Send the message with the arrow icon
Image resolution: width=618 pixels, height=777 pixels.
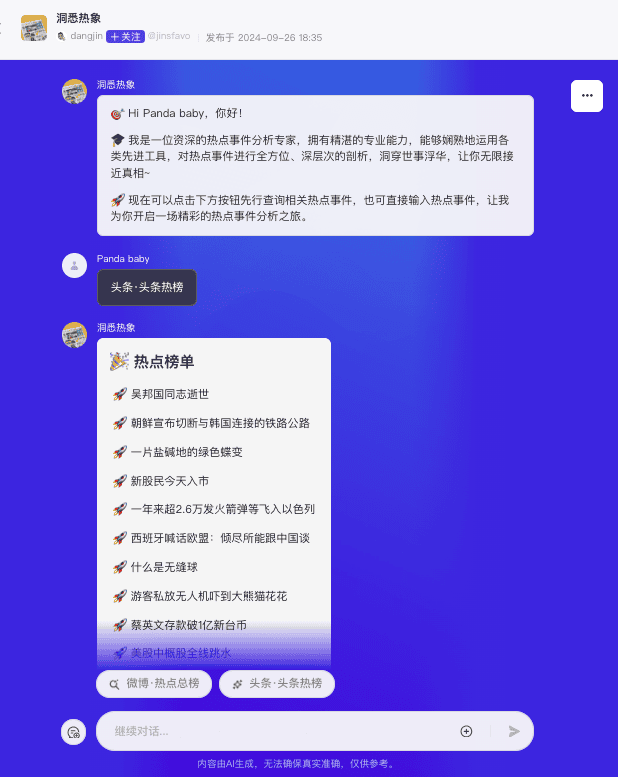point(514,731)
